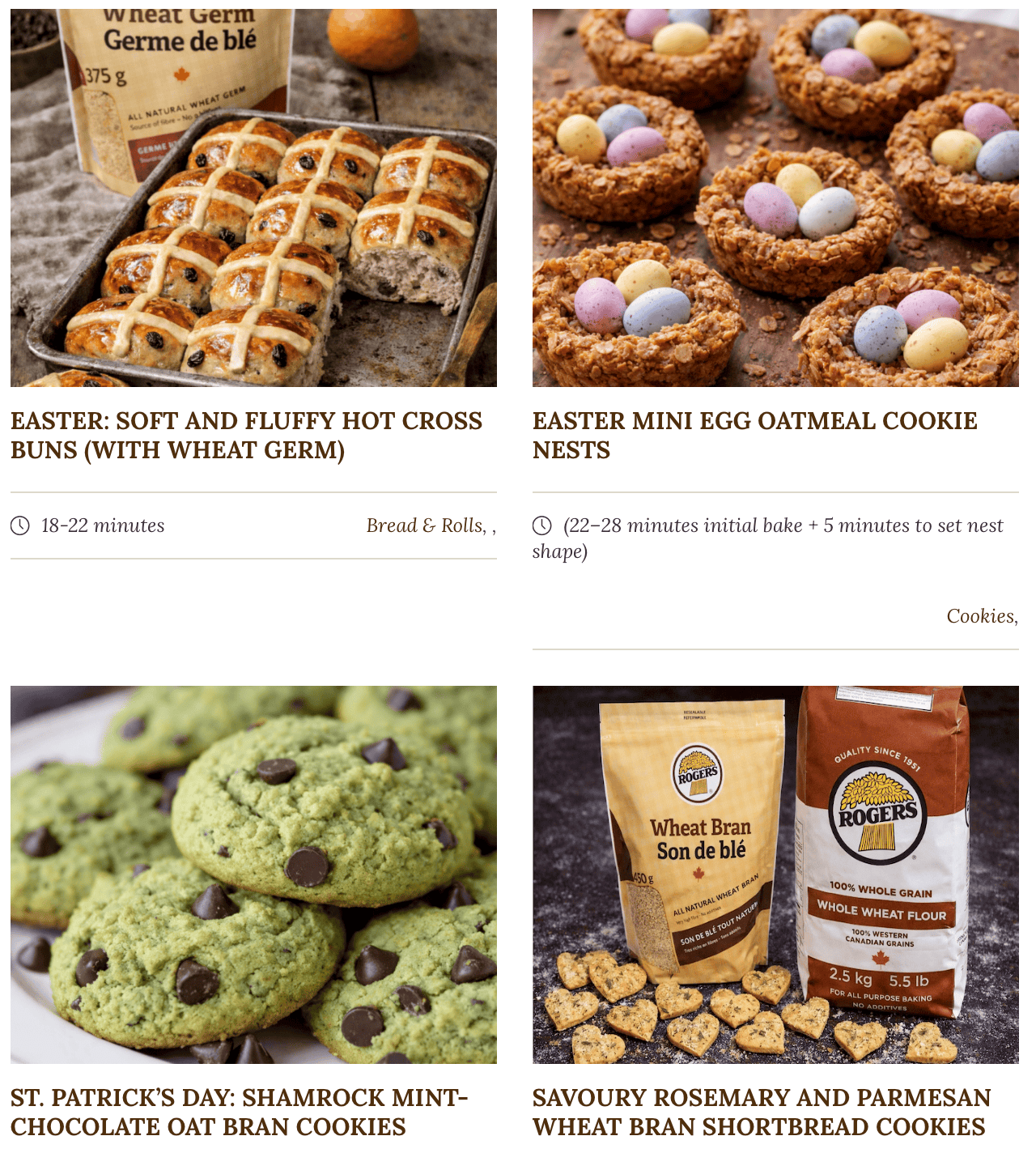Open the hot cross buns recipe photo
Image resolution: width=1036 pixels, height=1153 pixels.
coord(253,198)
